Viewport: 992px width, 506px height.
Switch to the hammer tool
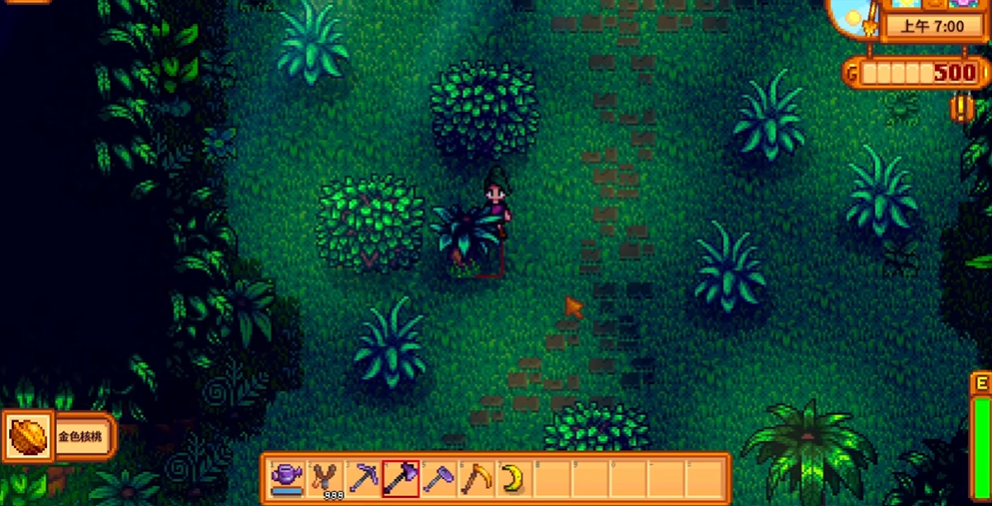438,478
